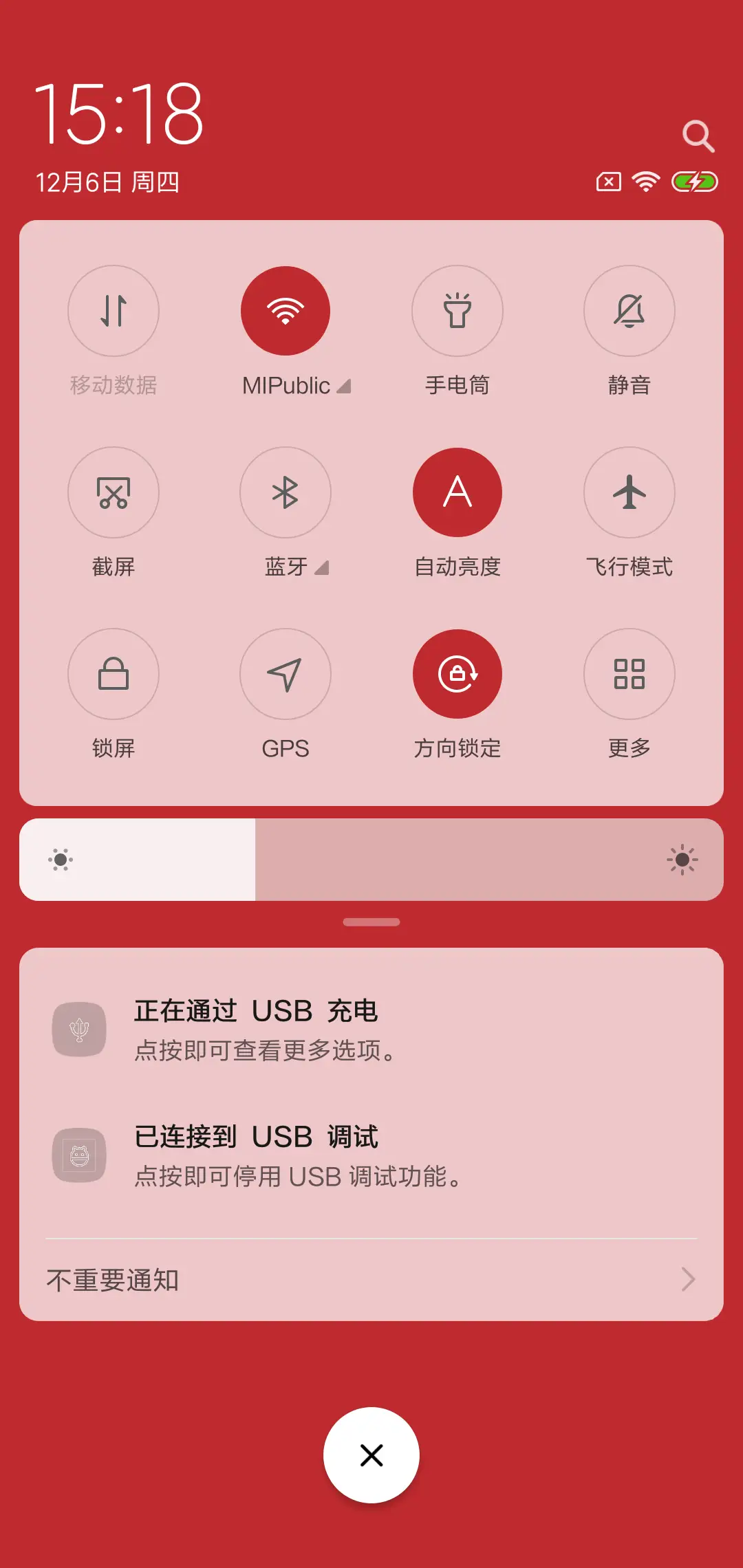Screen dimensions: 743x1568
Task: Turn off orientation lock
Action: click(457, 674)
